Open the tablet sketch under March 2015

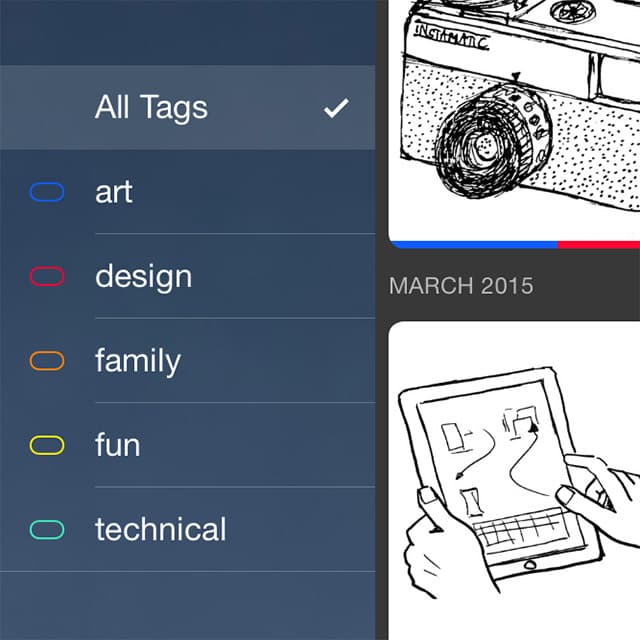[513, 480]
